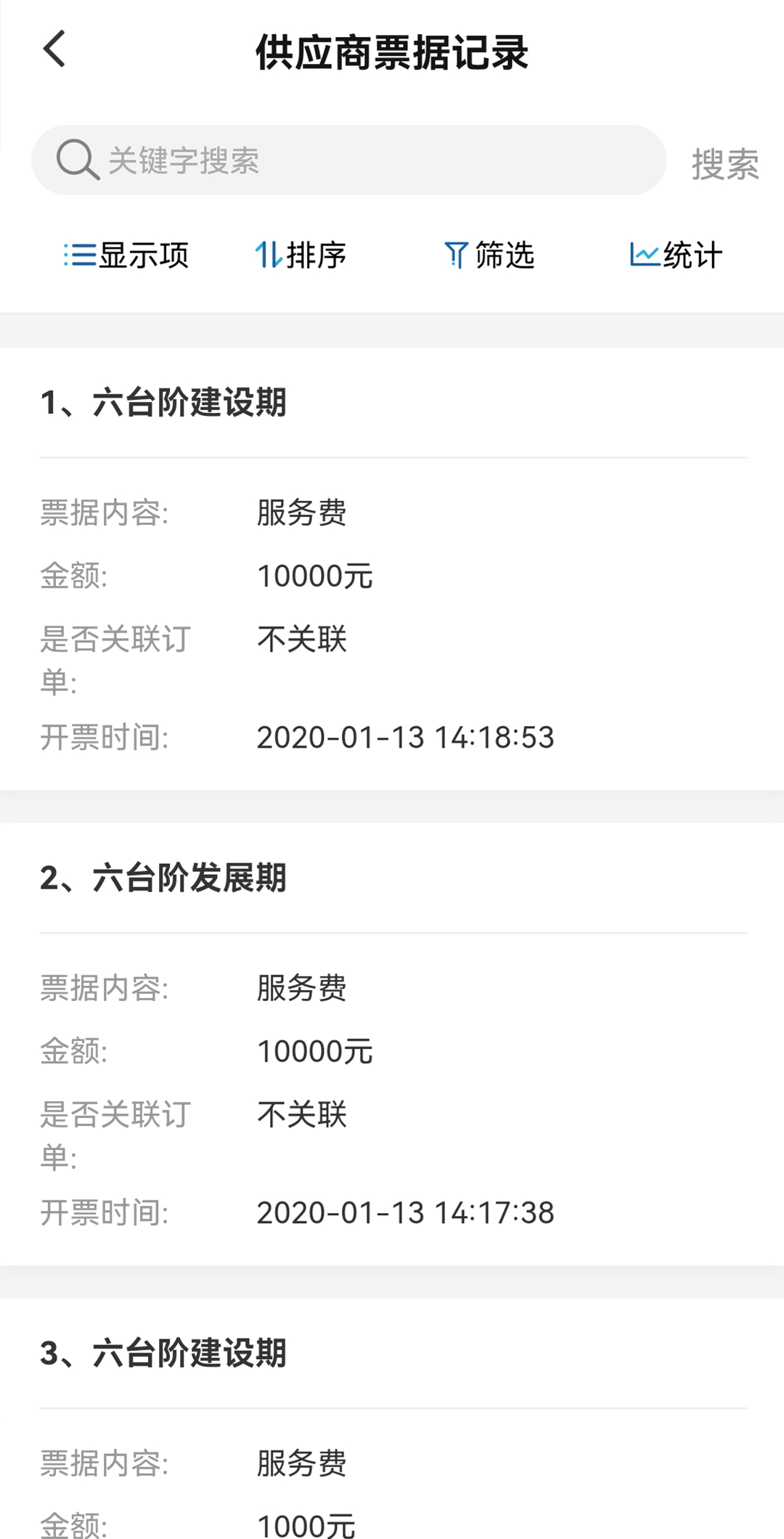Viewport: 784px width, 1539px height.
Task: Open record 2 六台阶发展期
Action: tap(392, 1044)
